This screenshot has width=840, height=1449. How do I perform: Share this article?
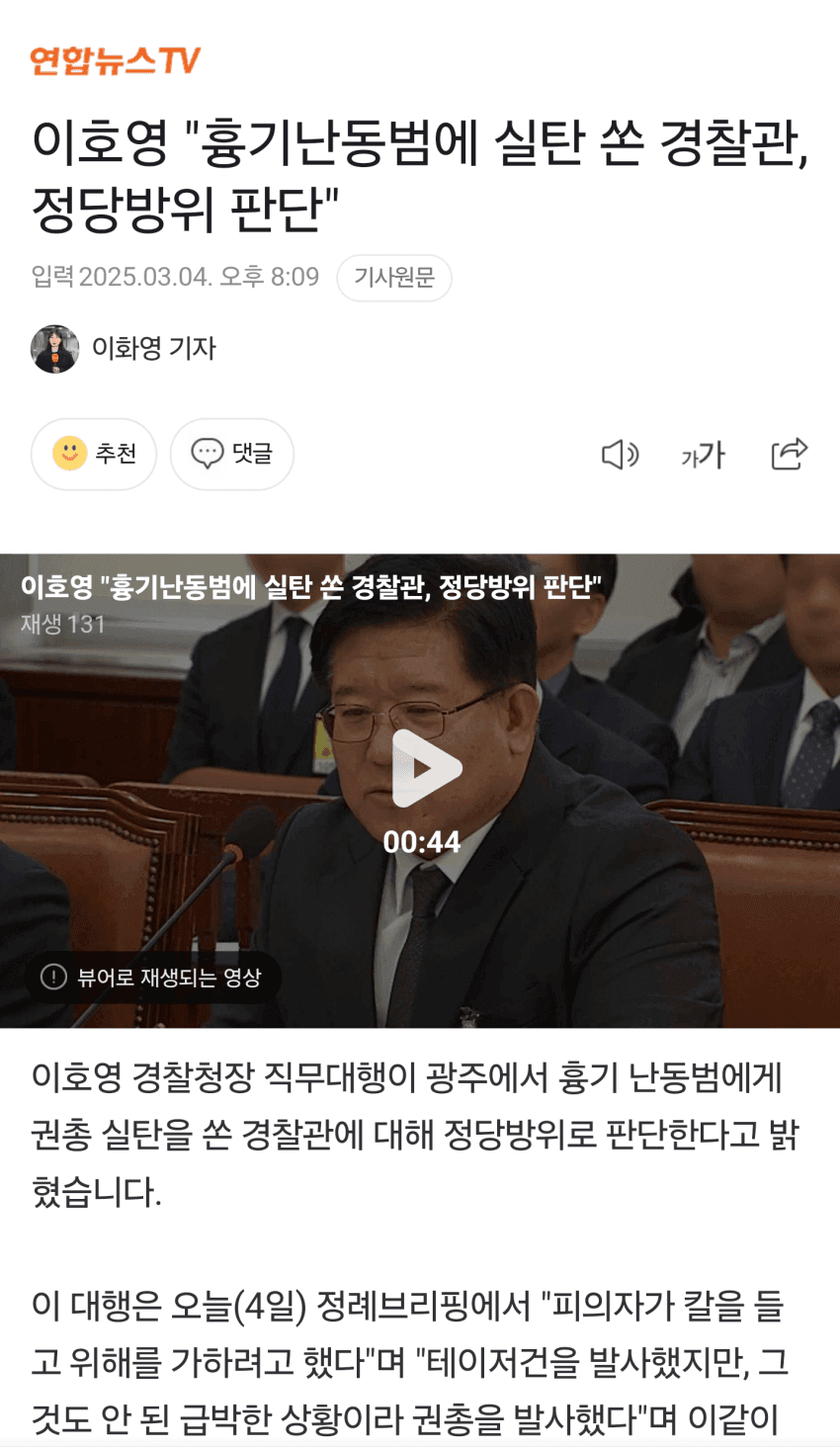click(x=789, y=454)
